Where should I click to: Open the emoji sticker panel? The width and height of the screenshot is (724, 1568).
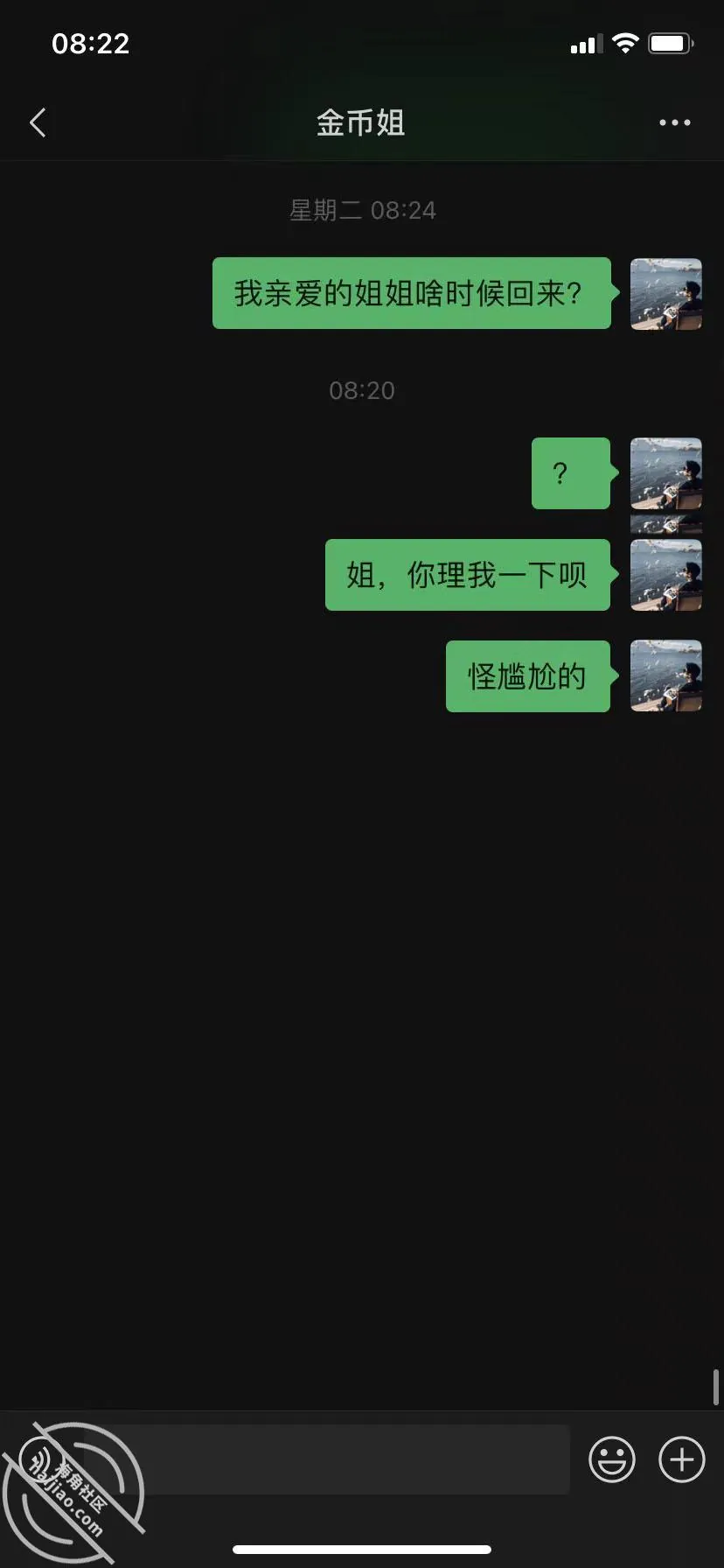click(x=611, y=1459)
